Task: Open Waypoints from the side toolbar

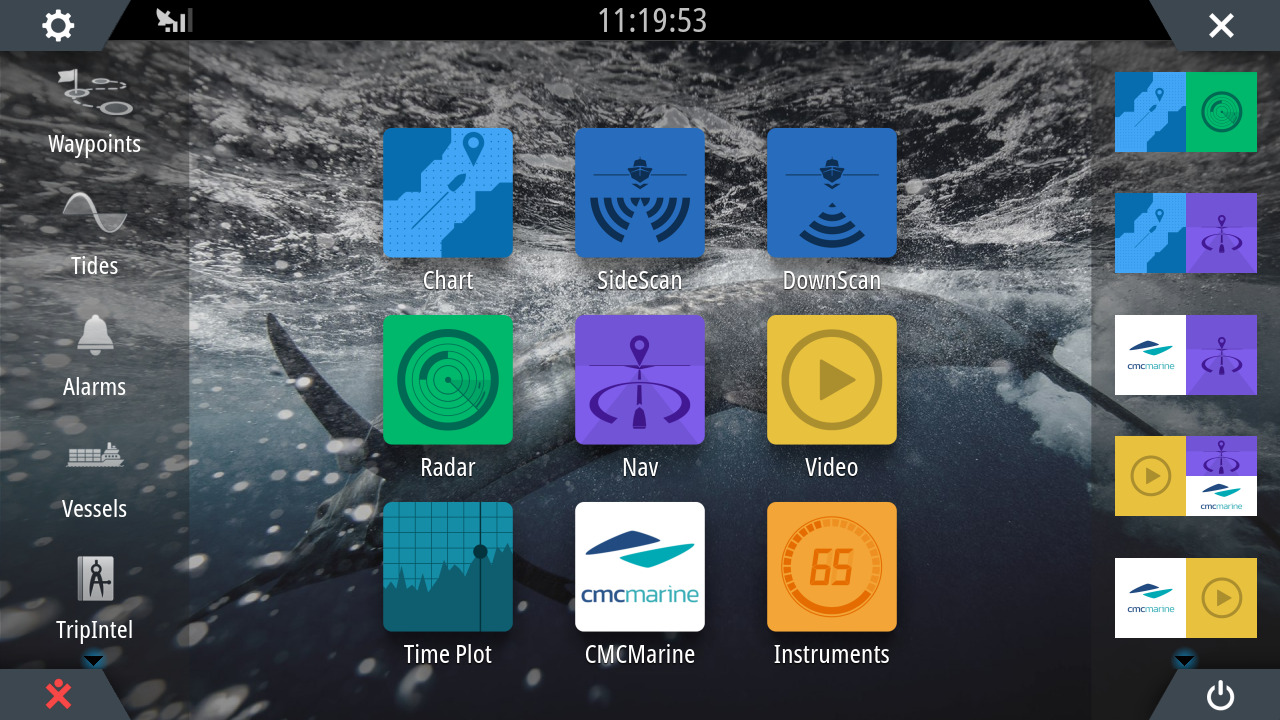Action: point(95,110)
